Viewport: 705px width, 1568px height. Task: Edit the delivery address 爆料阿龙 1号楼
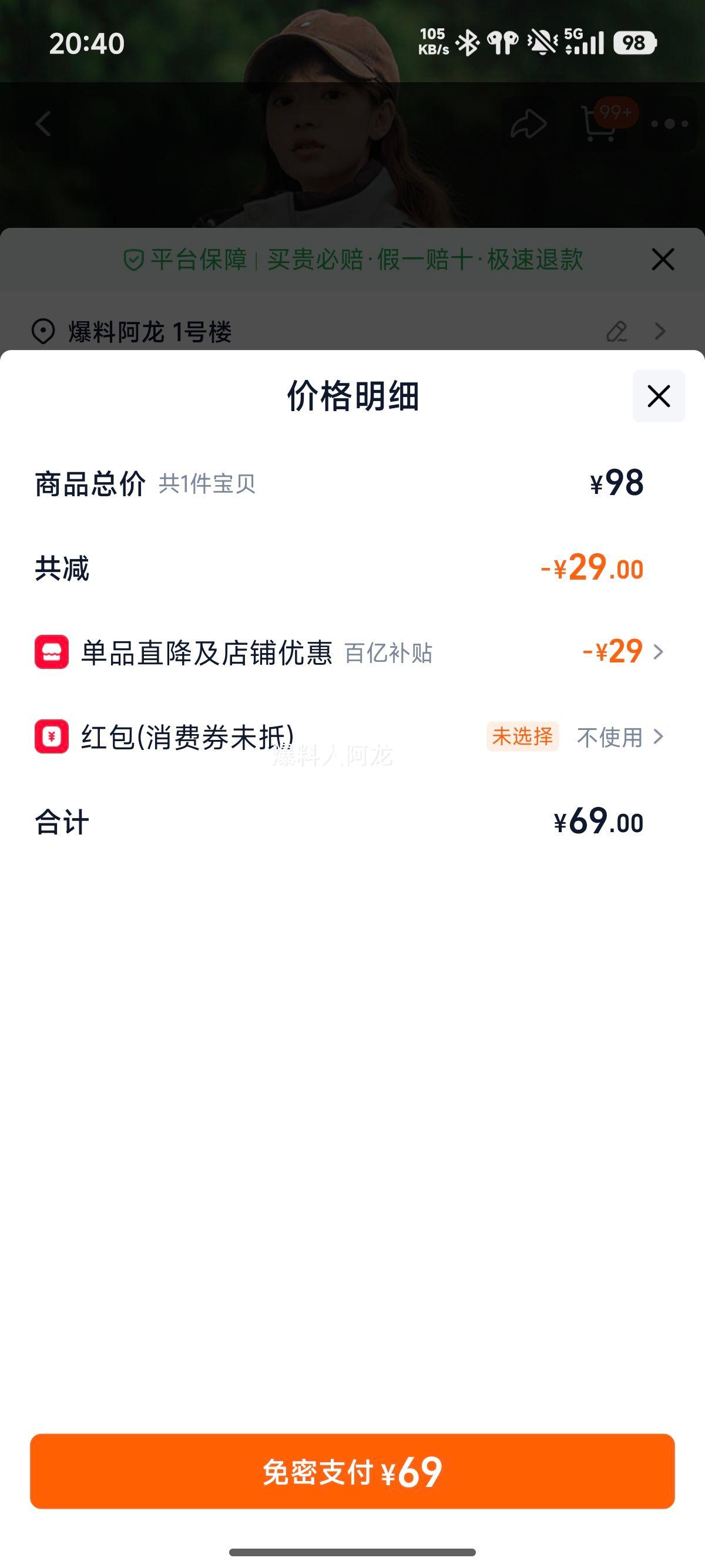[x=617, y=332]
